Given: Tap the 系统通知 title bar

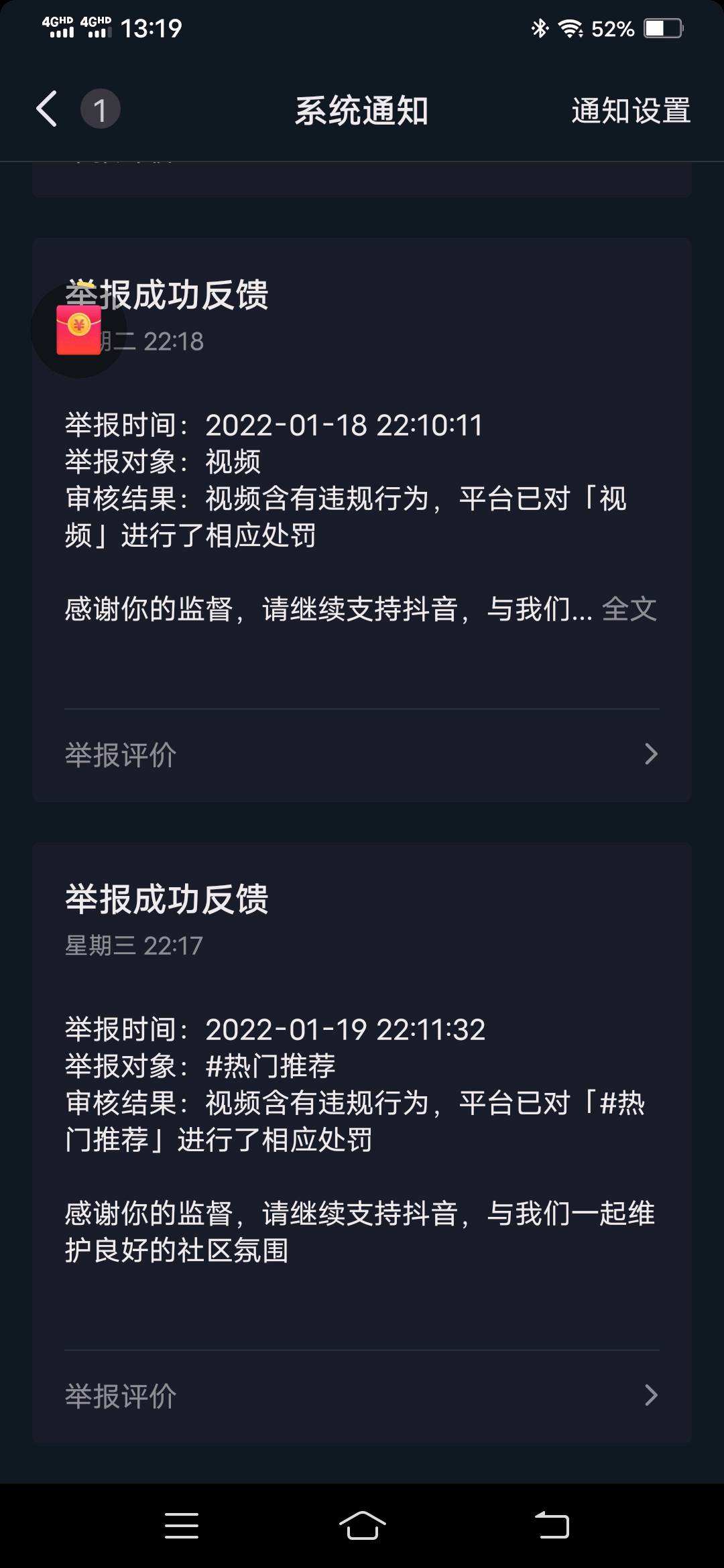Looking at the screenshot, I should coord(362,111).
